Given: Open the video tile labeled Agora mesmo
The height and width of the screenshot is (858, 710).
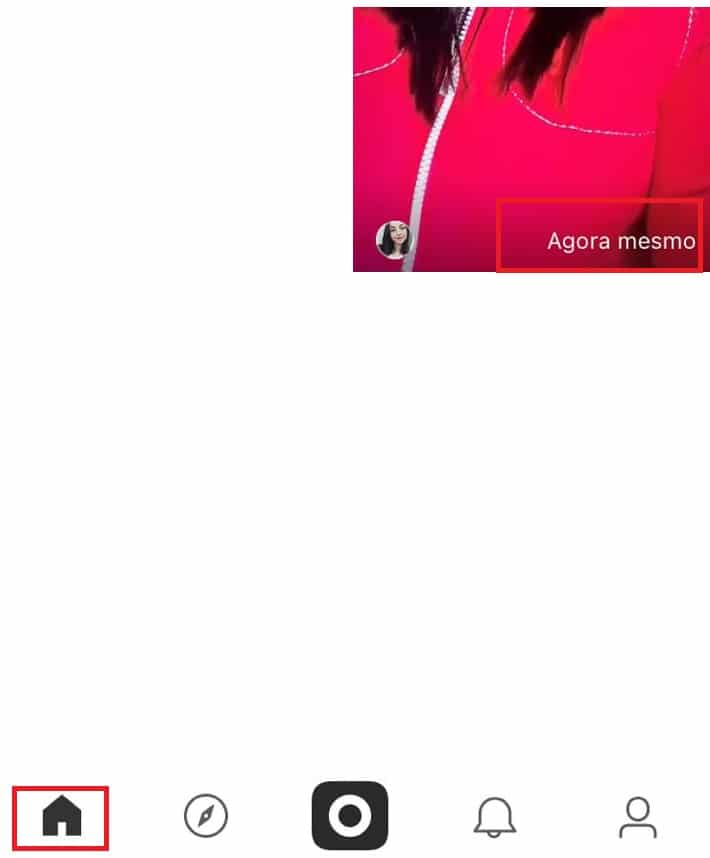Looking at the screenshot, I should click(530, 140).
